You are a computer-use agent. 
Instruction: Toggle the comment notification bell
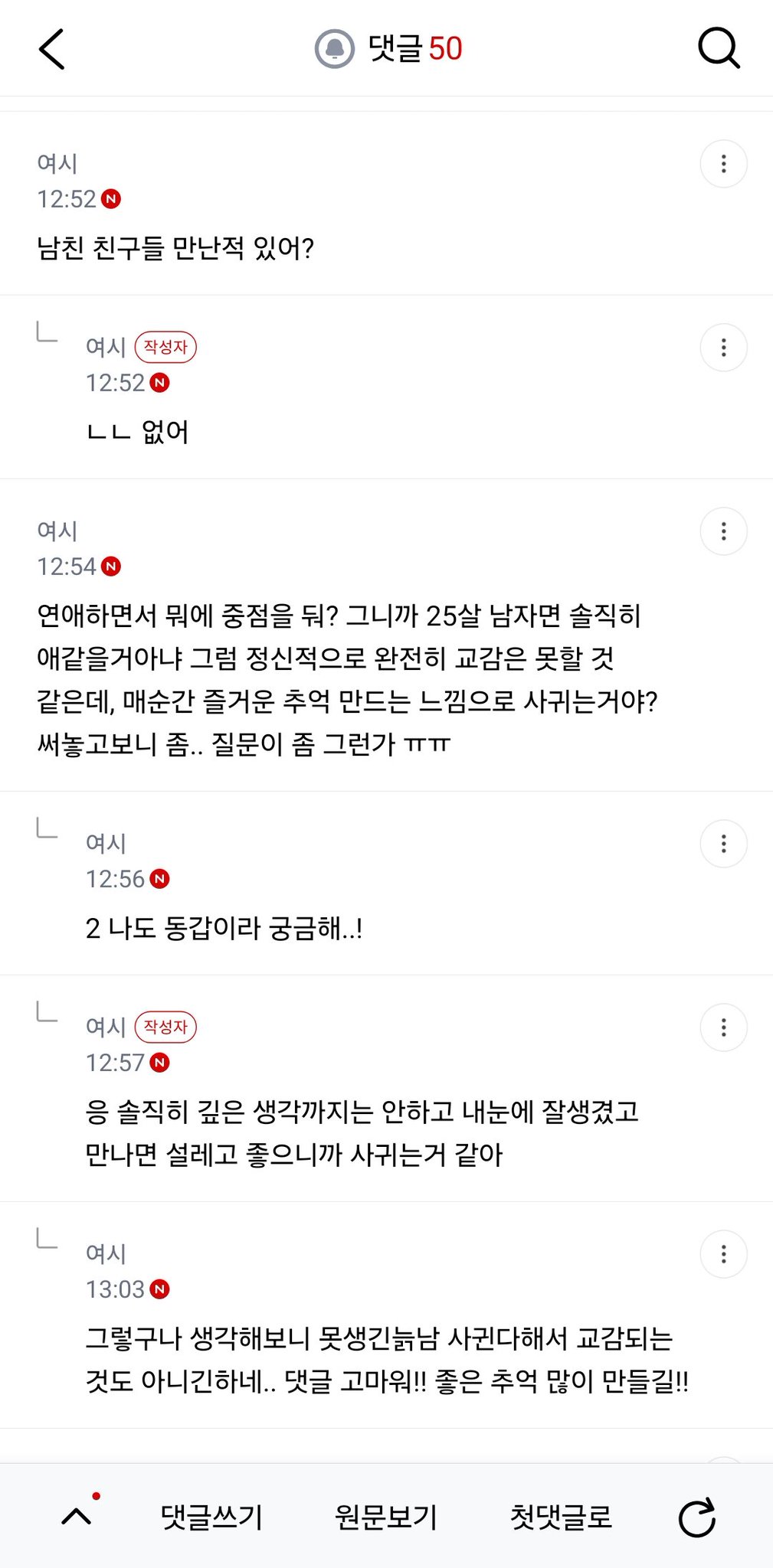[x=335, y=49]
